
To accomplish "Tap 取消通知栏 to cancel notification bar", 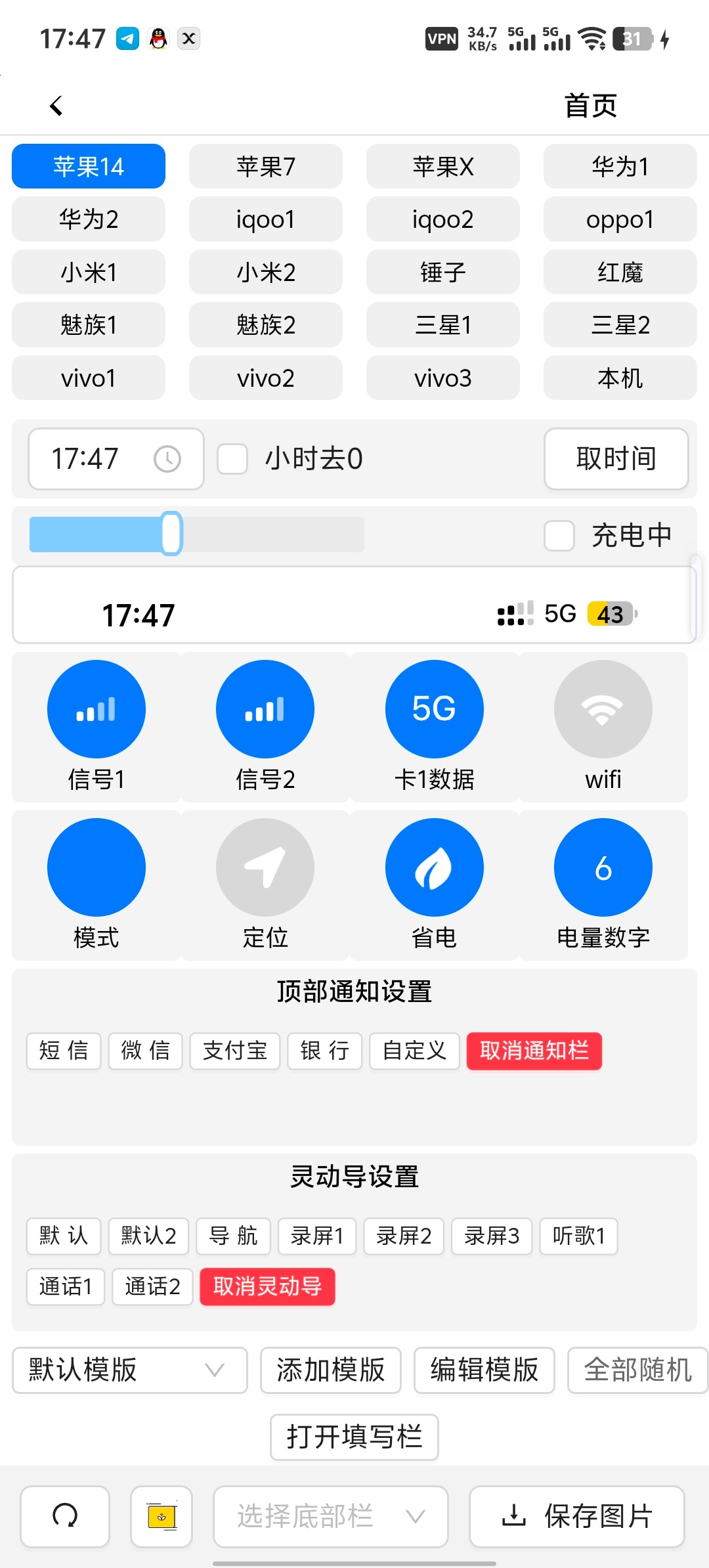I will 534,1051.
